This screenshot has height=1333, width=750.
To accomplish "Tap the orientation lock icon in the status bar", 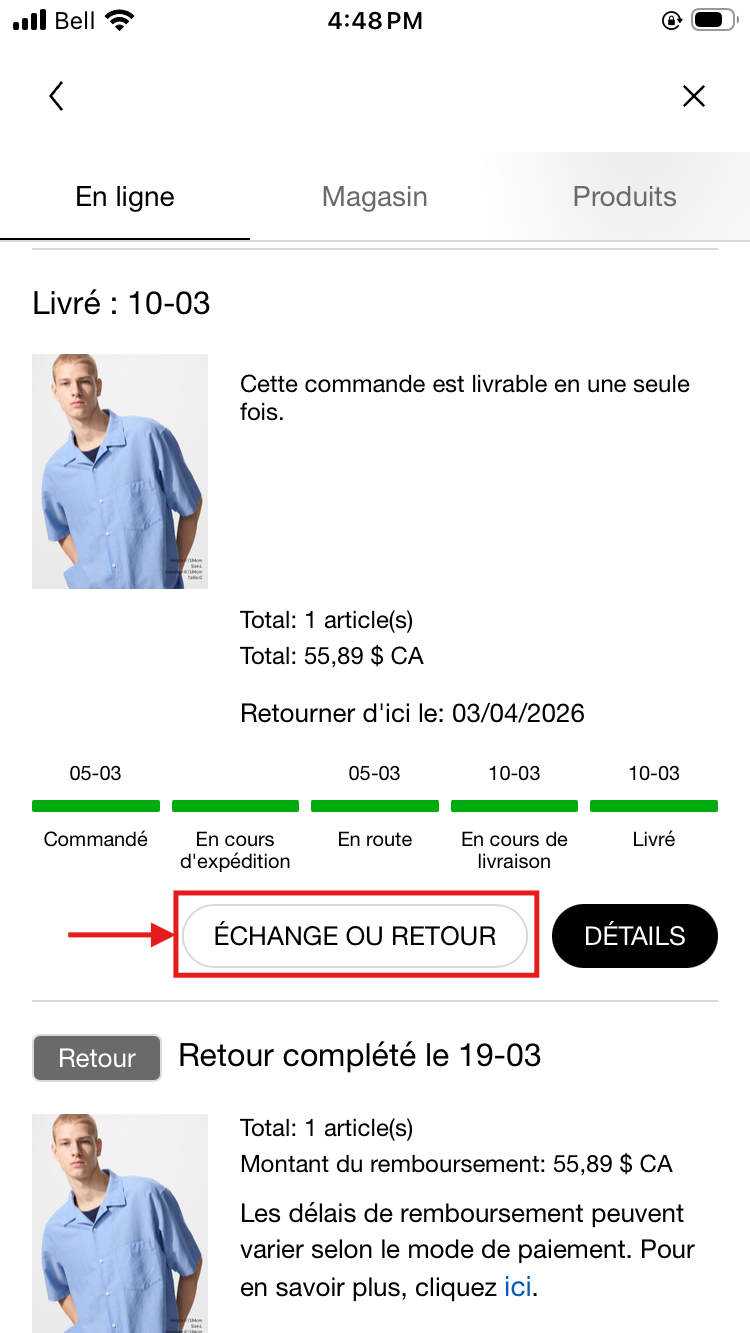I will point(672,18).
